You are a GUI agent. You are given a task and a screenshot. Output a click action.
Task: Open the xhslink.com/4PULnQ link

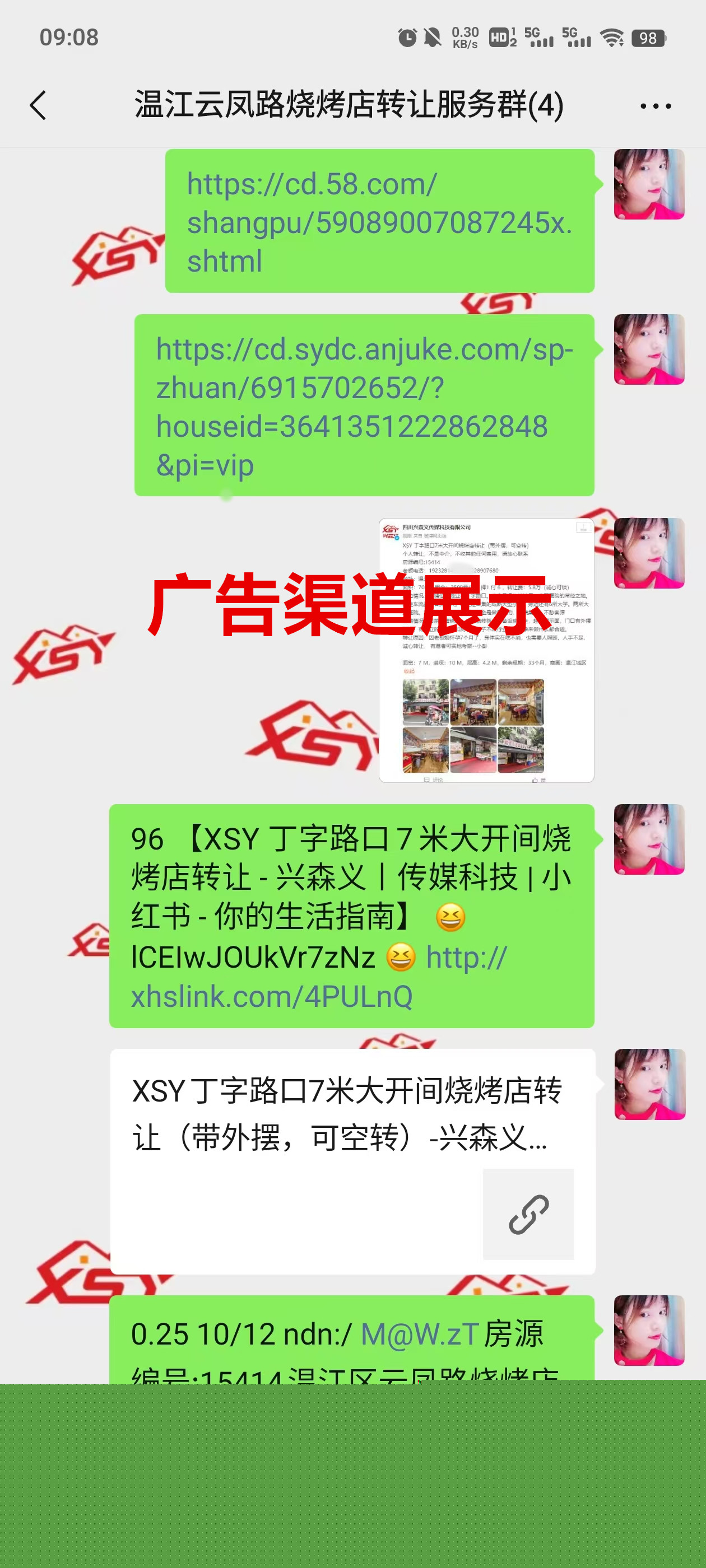point(271,996)
